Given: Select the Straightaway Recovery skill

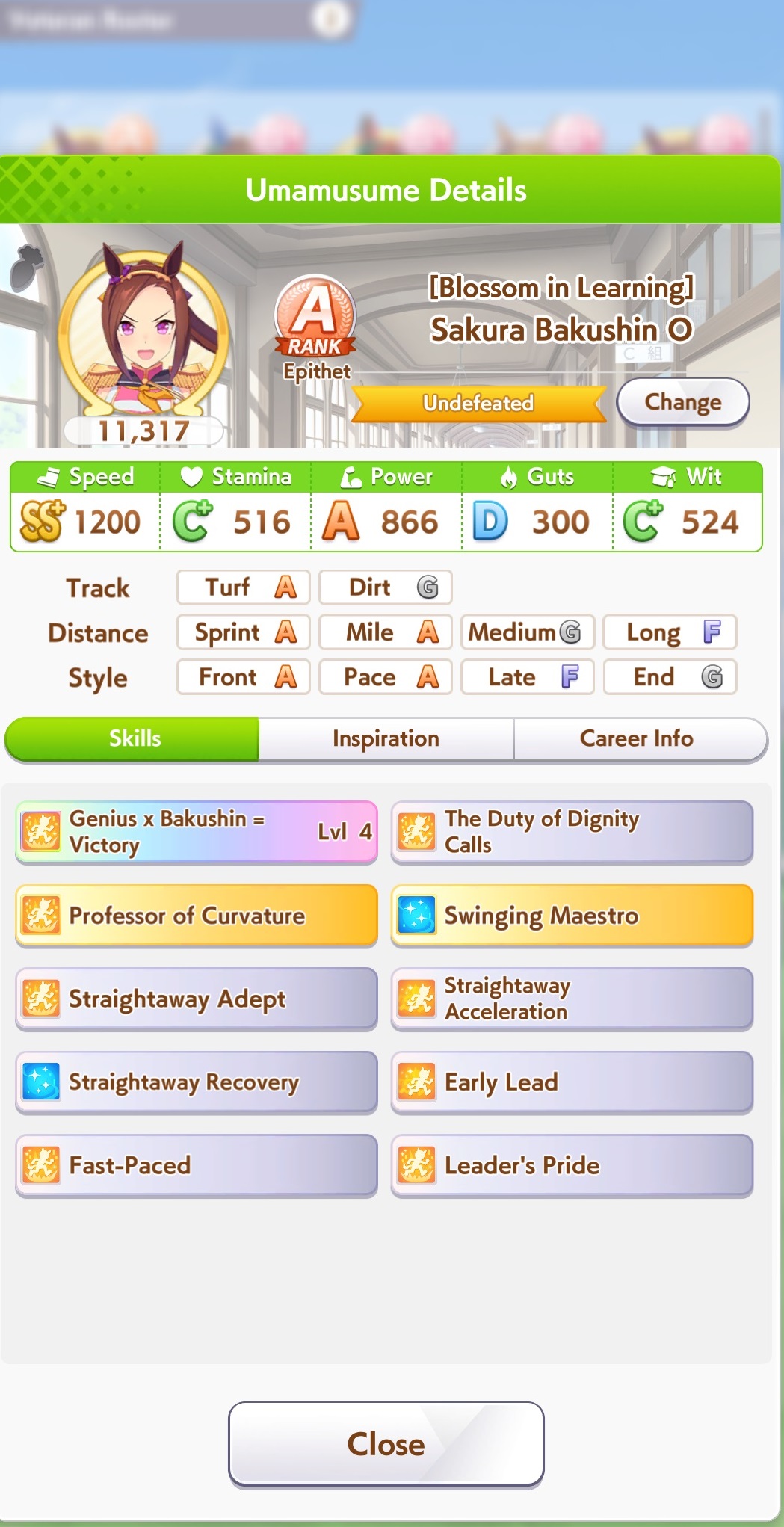Looking at the screenshot, I should (x=197, y=1082).
